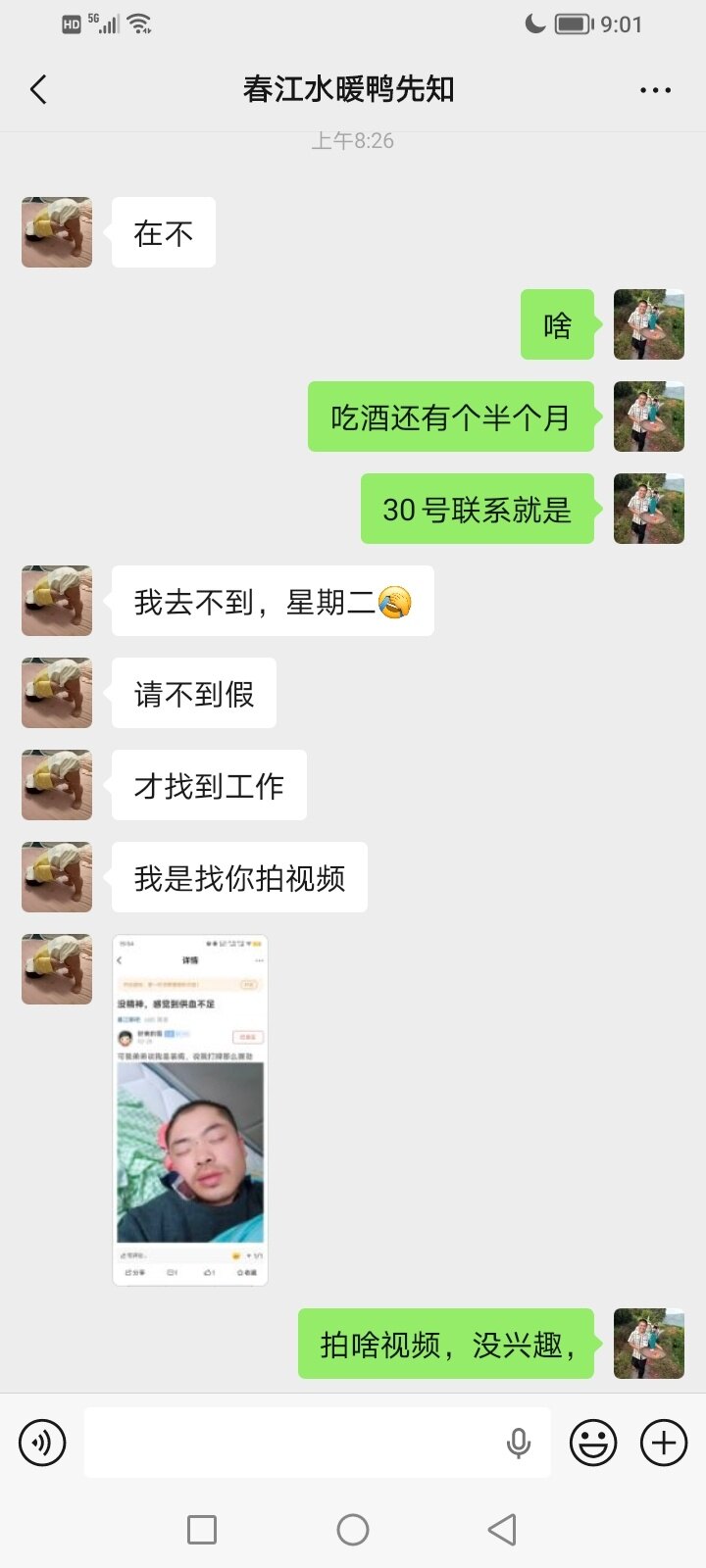This screenshot has height=1568, width=706.
Task: Switch to voice message input
Action: 42,1443
